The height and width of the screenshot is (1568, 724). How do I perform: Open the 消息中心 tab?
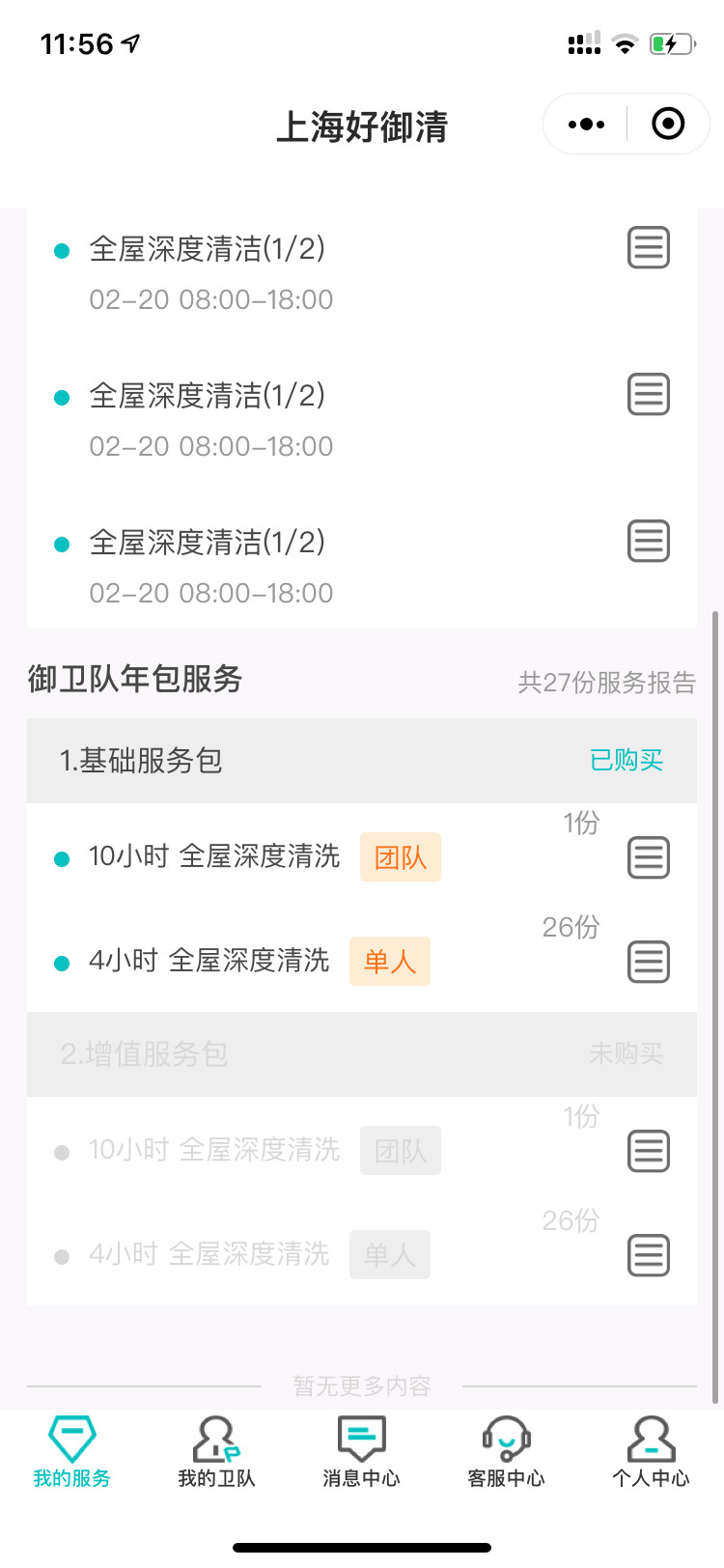pos(361,1452)
